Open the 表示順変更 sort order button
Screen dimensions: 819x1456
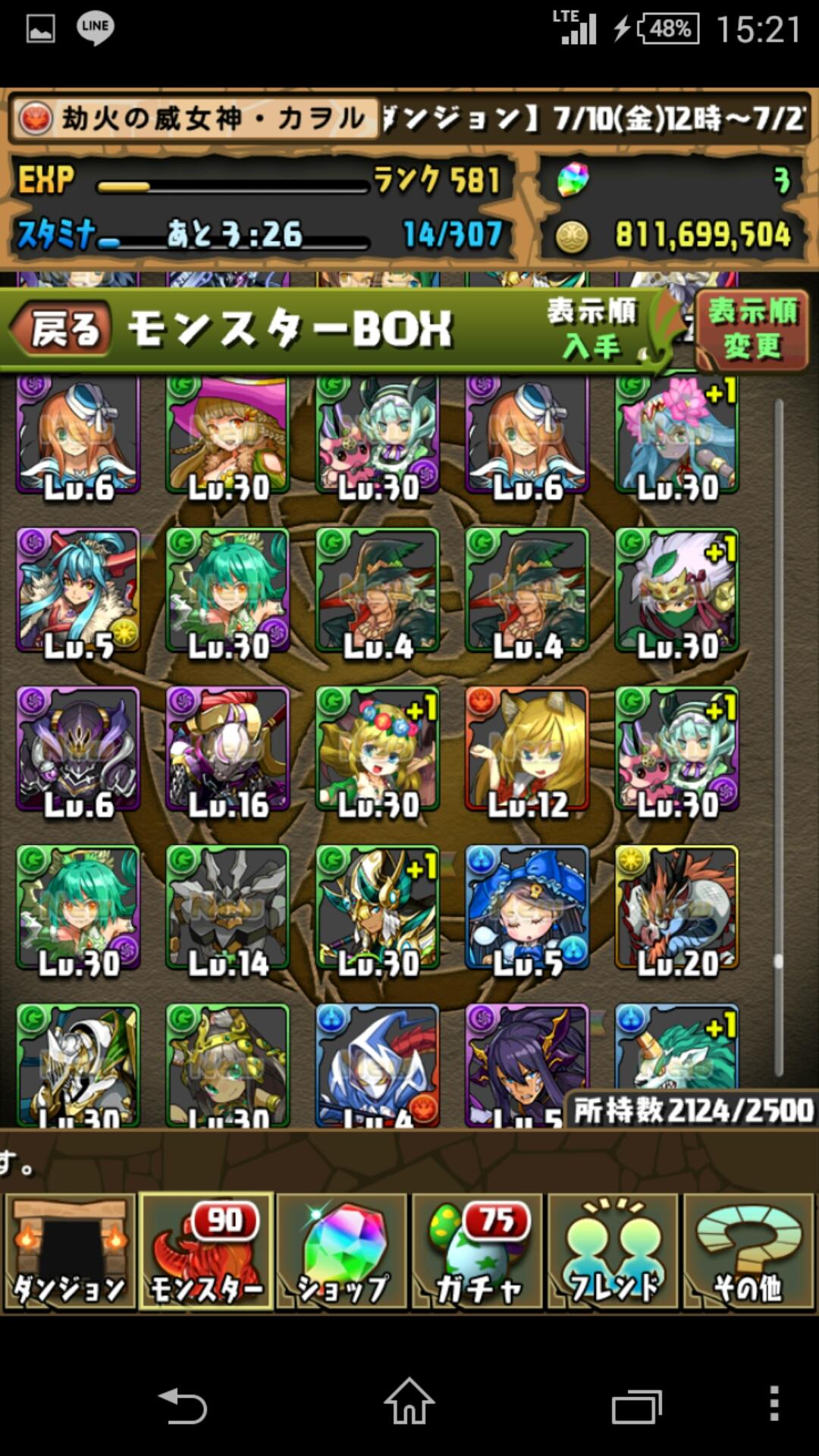752,331
